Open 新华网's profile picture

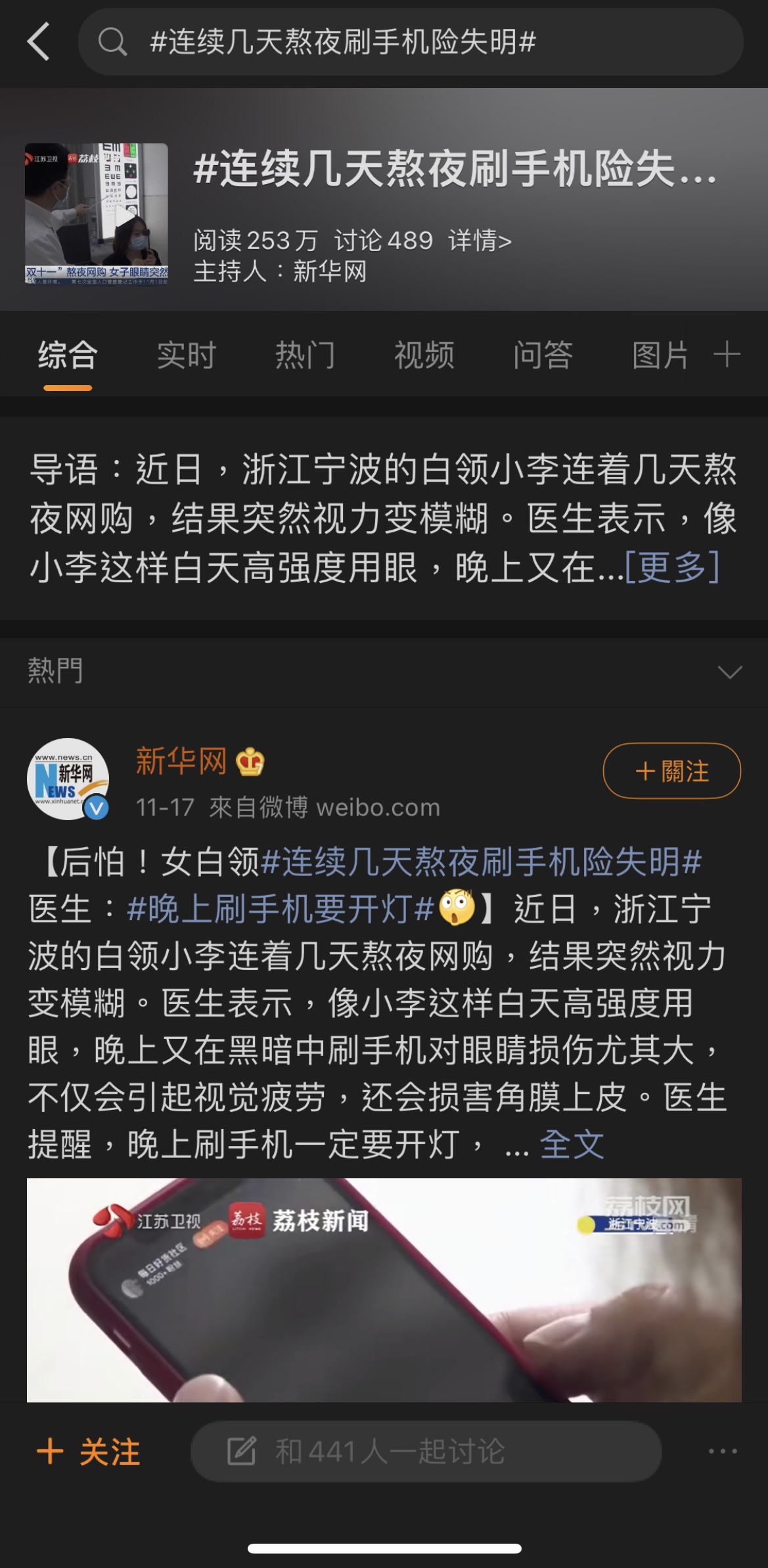[x=68, y=779]
